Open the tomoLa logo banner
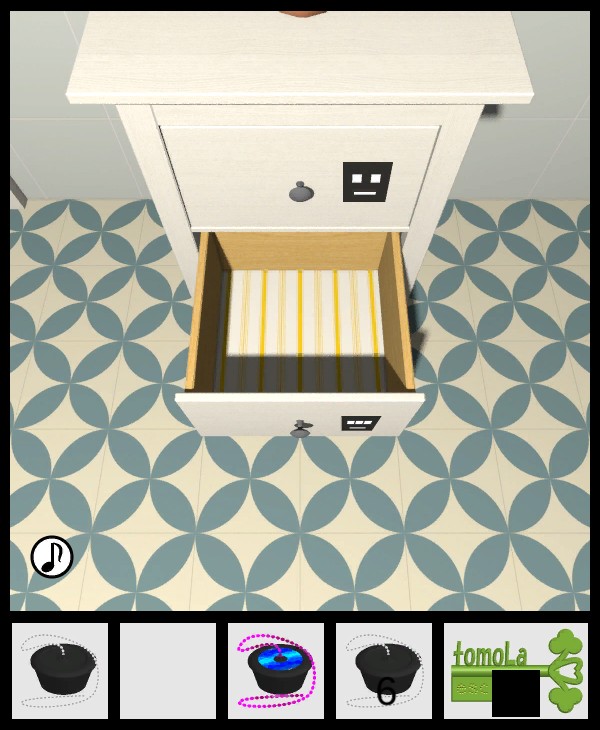This screenshot has height=730, width=600. pyautogui.click(x=516, y=670)
